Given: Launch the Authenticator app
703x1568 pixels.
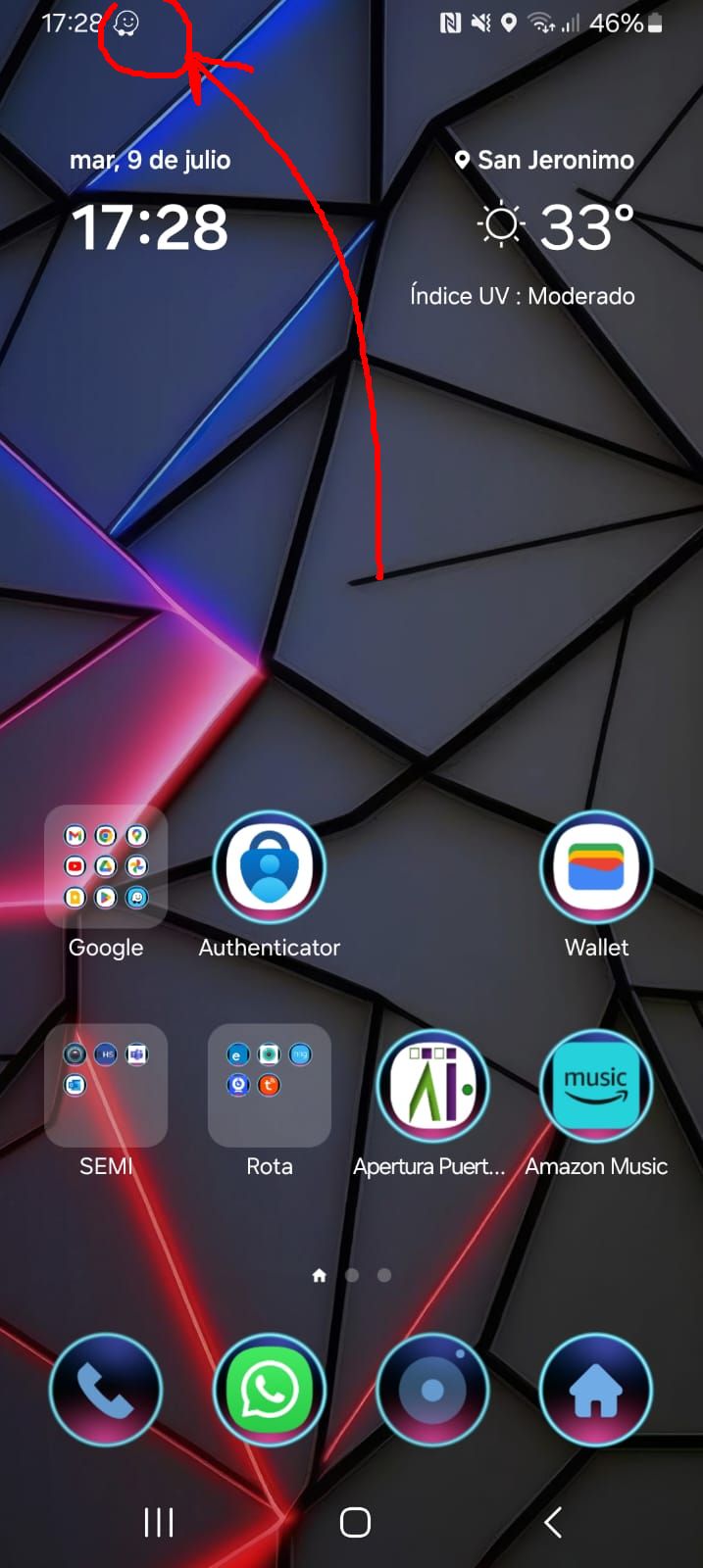Looking at the screenshot, I should [269, 866].
